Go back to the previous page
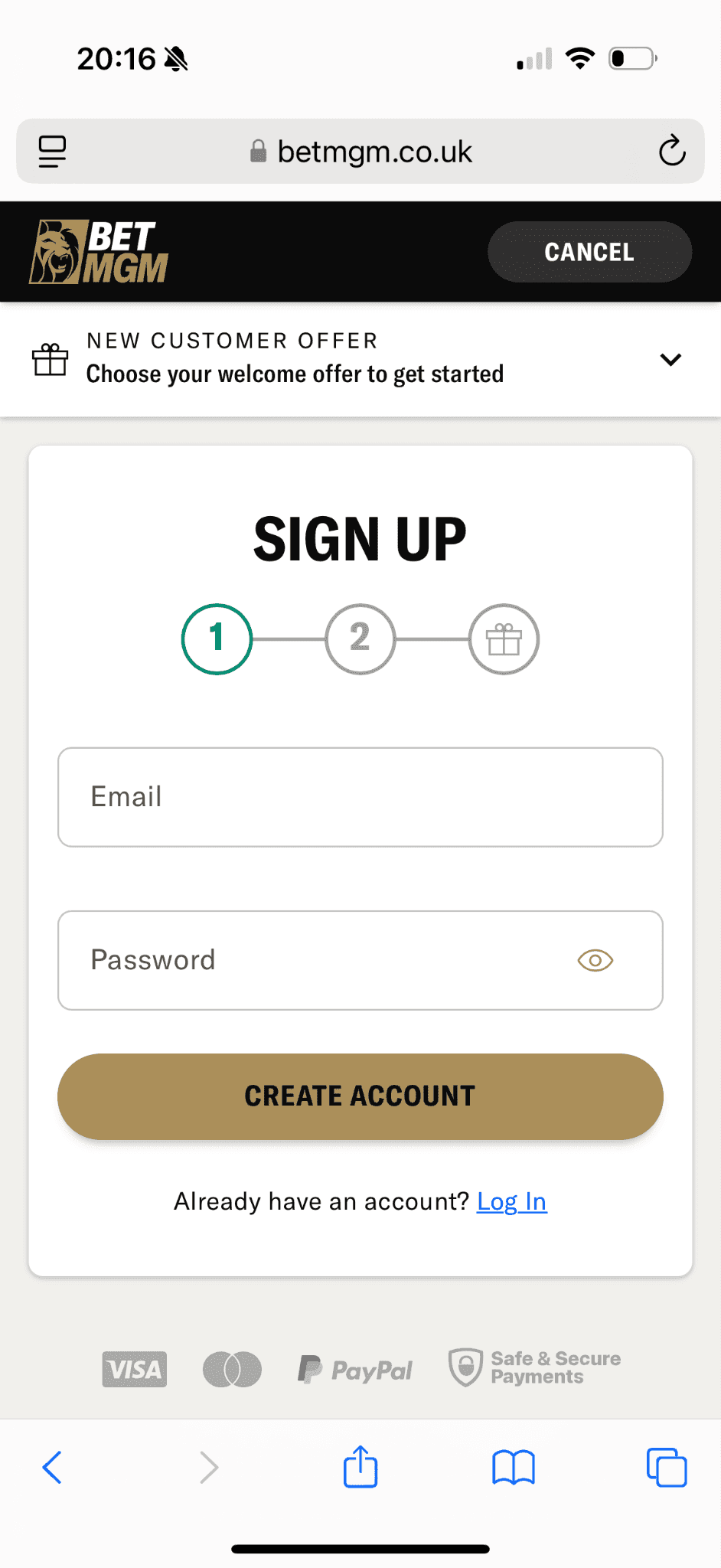The image size is (721, 1568). click(x=52, y=1467)
